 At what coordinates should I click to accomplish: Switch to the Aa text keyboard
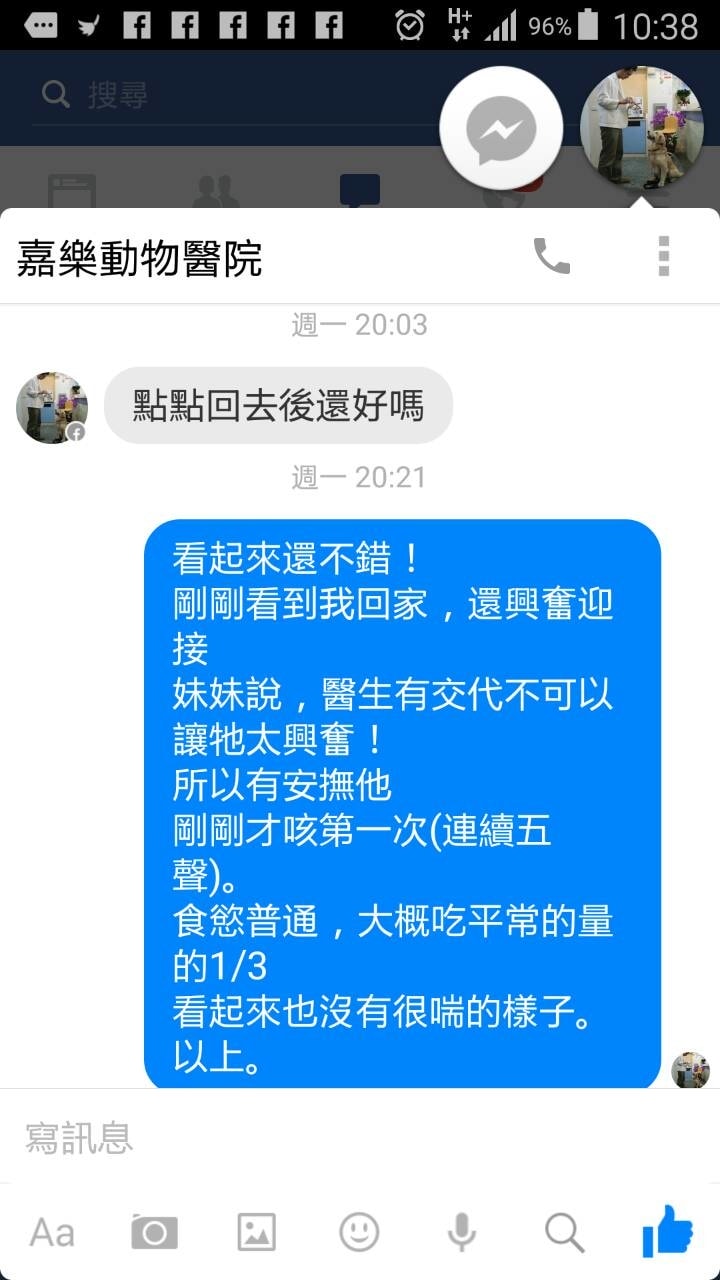[52, 1232]
